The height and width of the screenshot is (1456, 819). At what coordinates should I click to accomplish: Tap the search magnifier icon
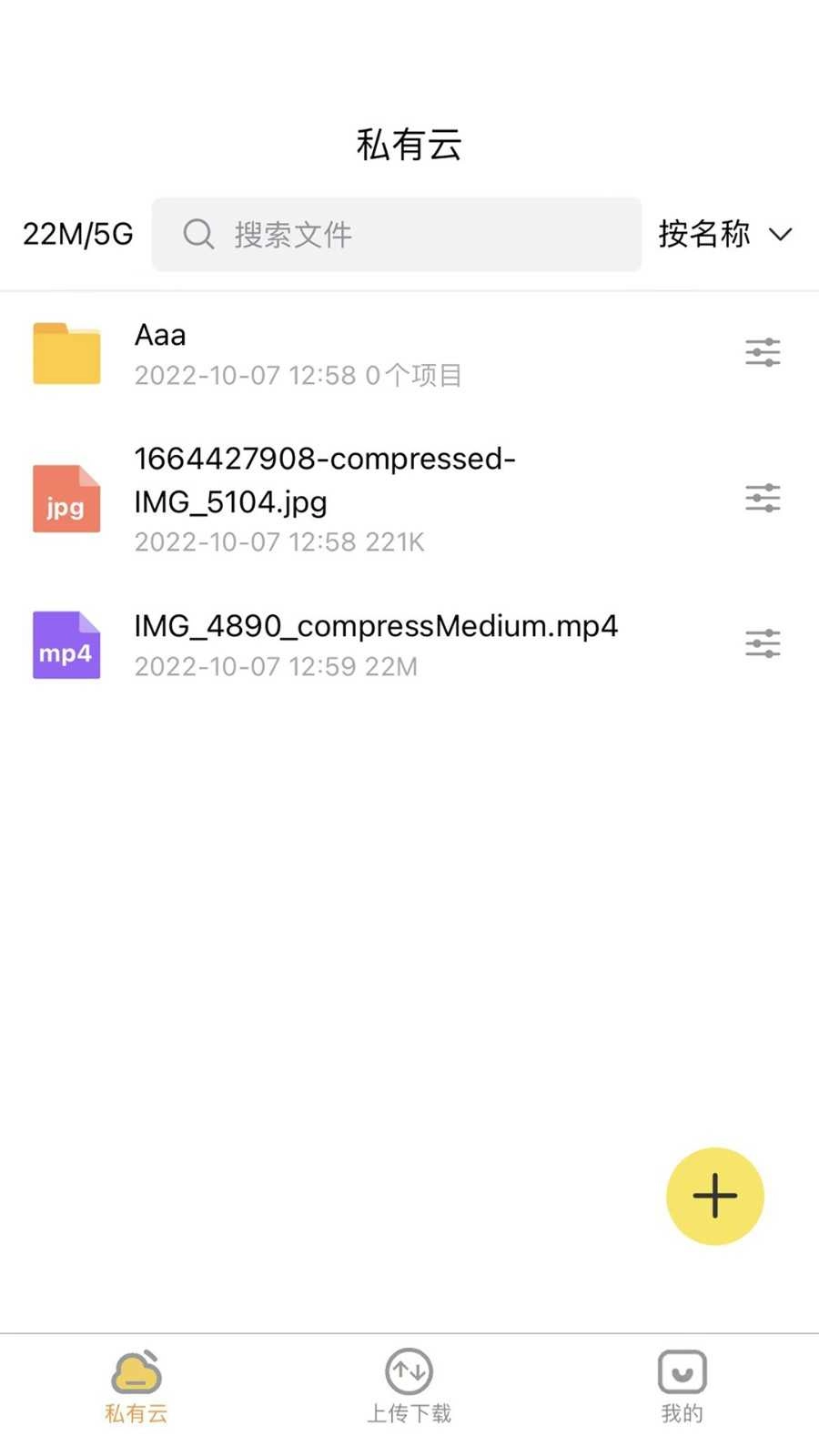click(198, 234)
